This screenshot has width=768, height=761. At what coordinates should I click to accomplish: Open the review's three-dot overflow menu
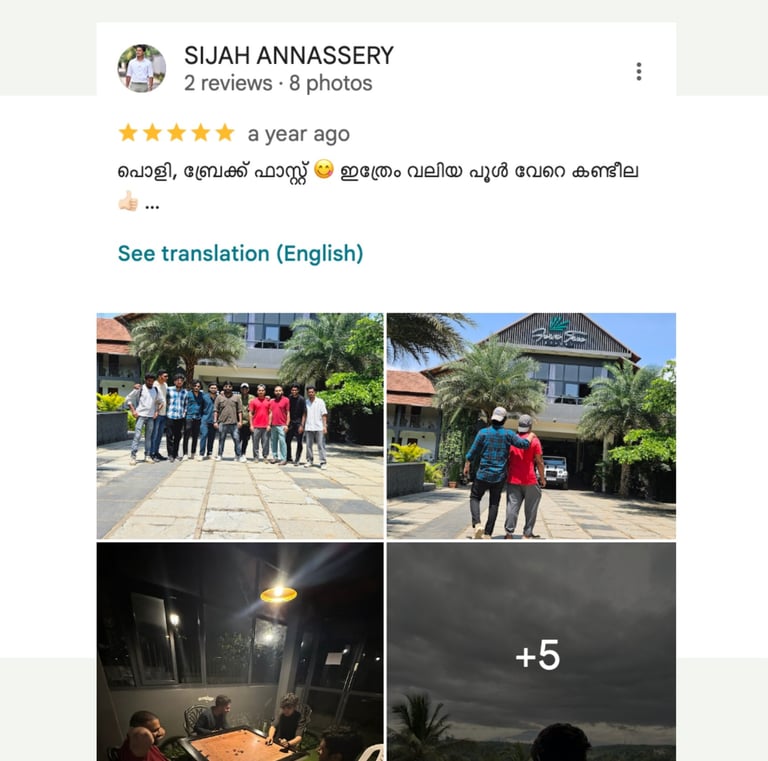pos(638,71)
